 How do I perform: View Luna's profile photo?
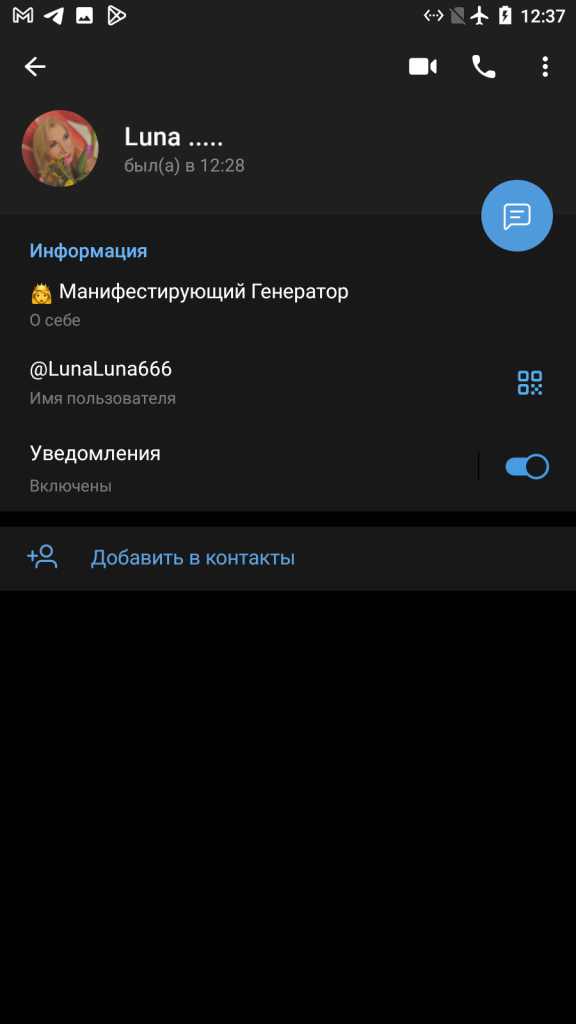(x=60, y=148)
